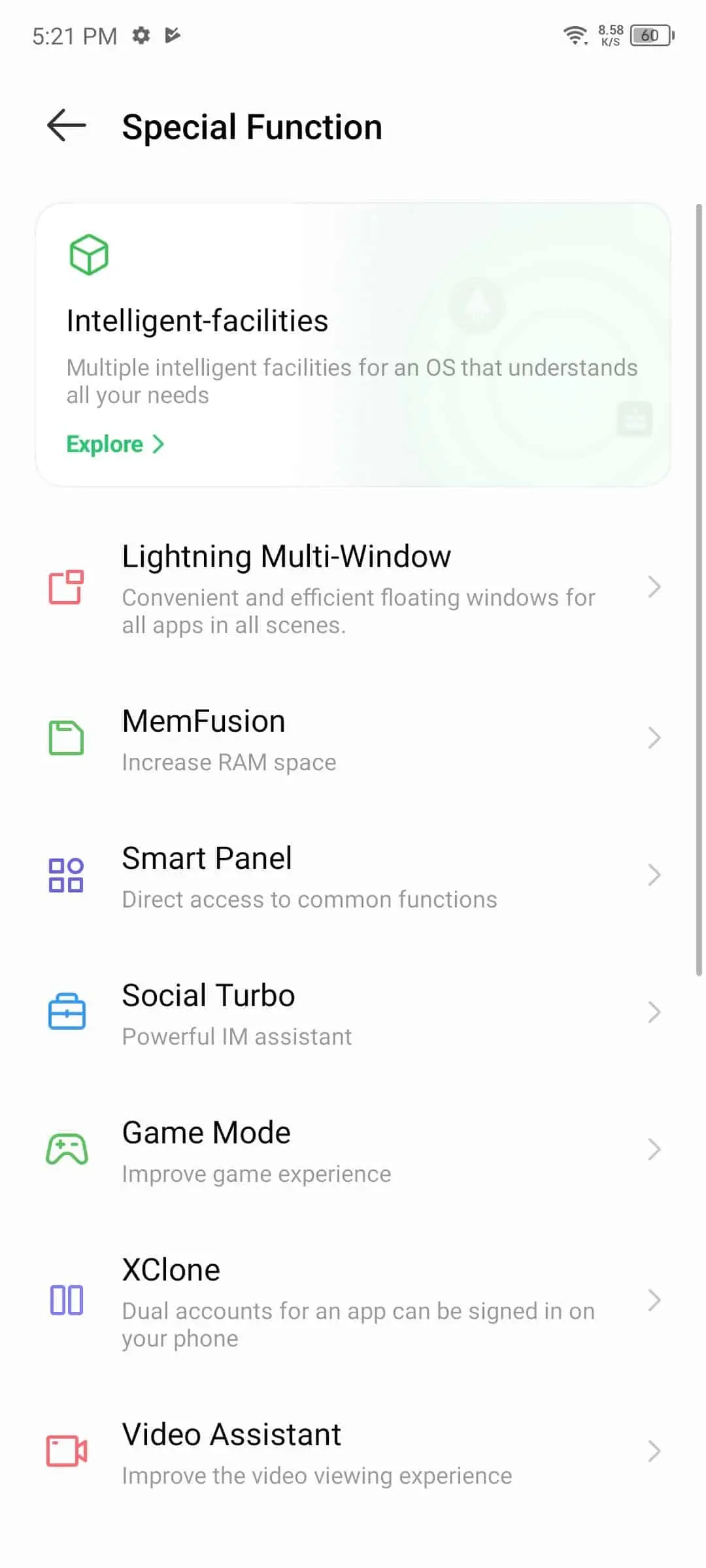Go back from Special Function
Image resolution: width=706 pixels, height=1568 pixels.
(67, 125)
